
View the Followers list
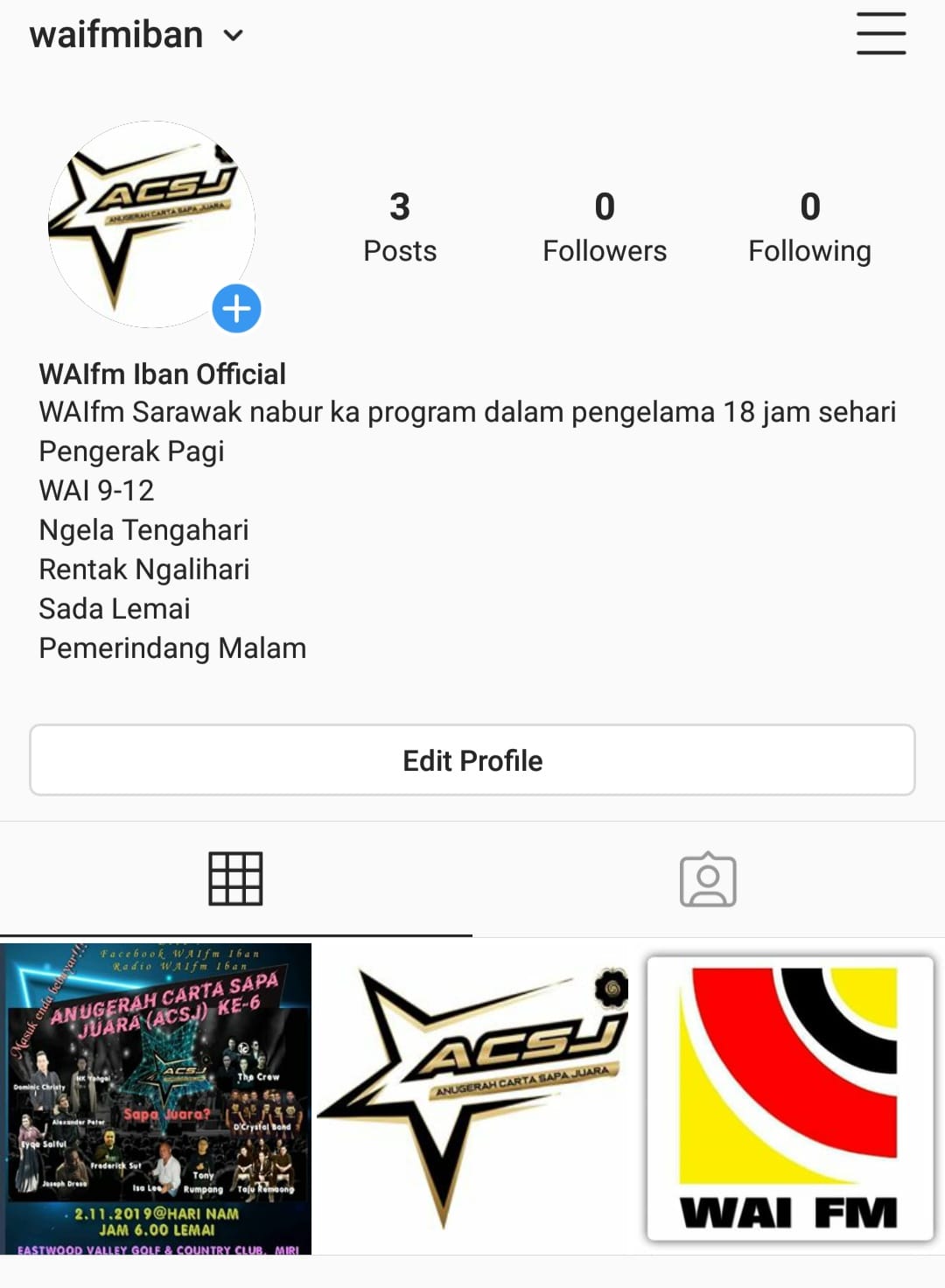click(x=605, y=227)
